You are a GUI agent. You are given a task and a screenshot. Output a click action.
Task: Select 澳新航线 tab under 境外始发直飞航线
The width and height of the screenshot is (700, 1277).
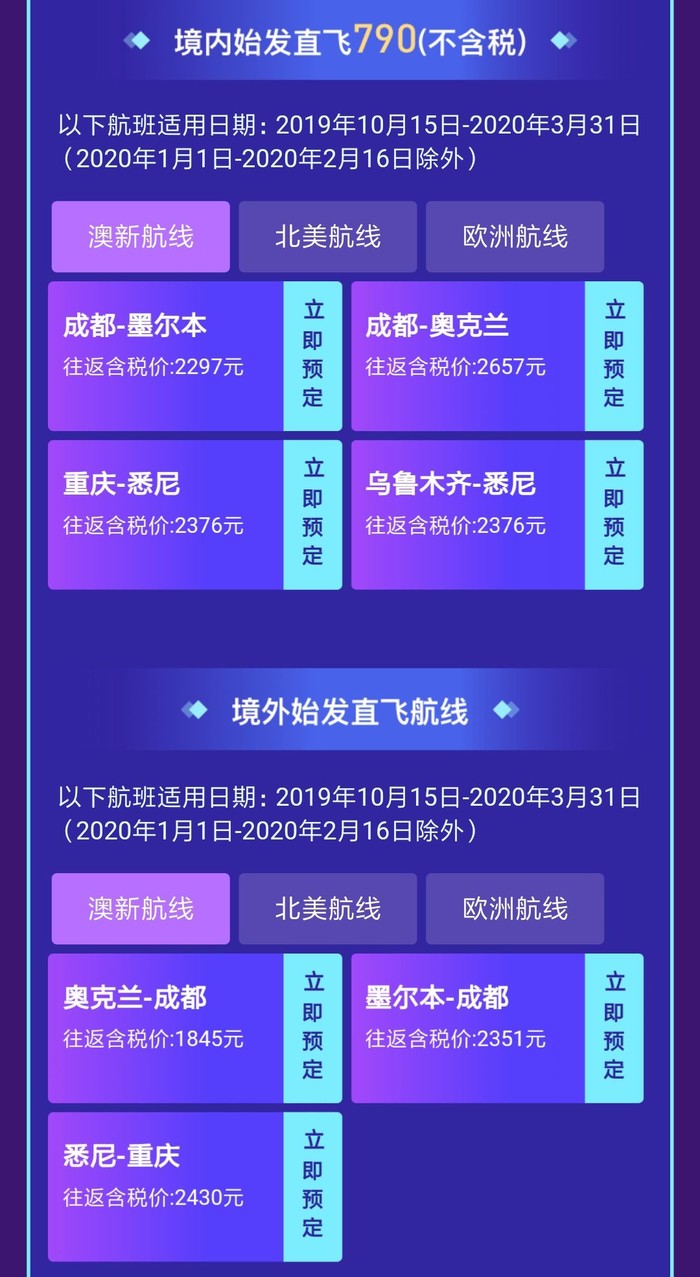140,909
